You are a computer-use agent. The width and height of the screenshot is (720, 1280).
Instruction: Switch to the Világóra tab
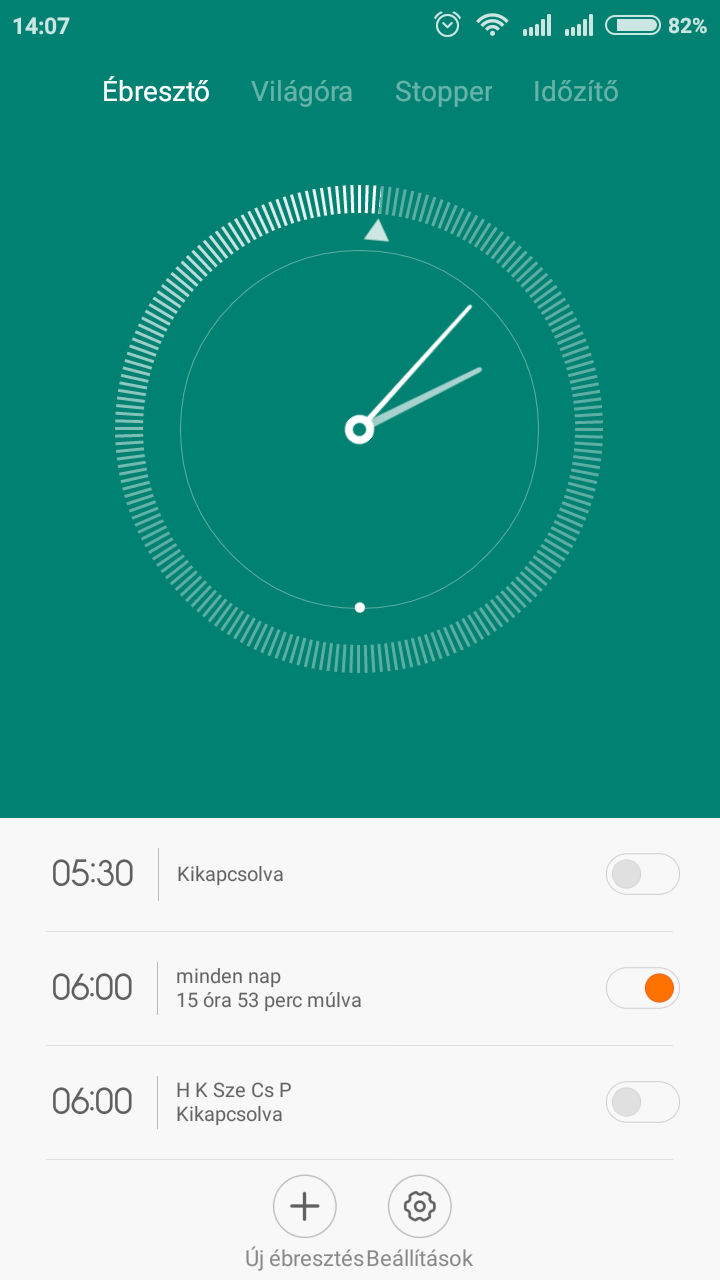click(302, 92)
